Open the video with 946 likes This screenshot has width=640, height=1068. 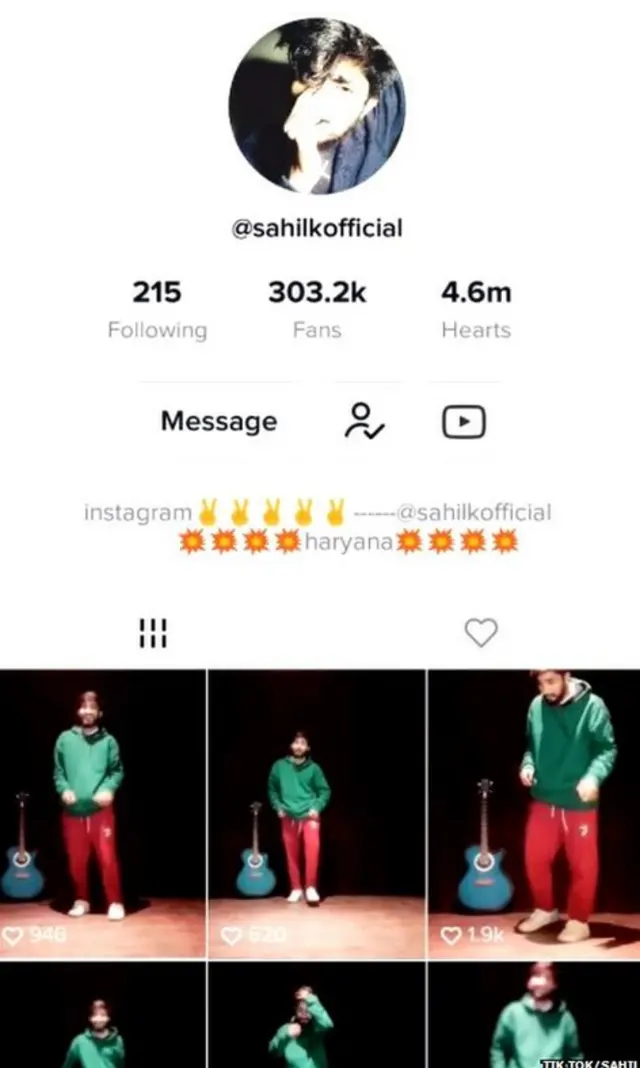coord(102,810)
